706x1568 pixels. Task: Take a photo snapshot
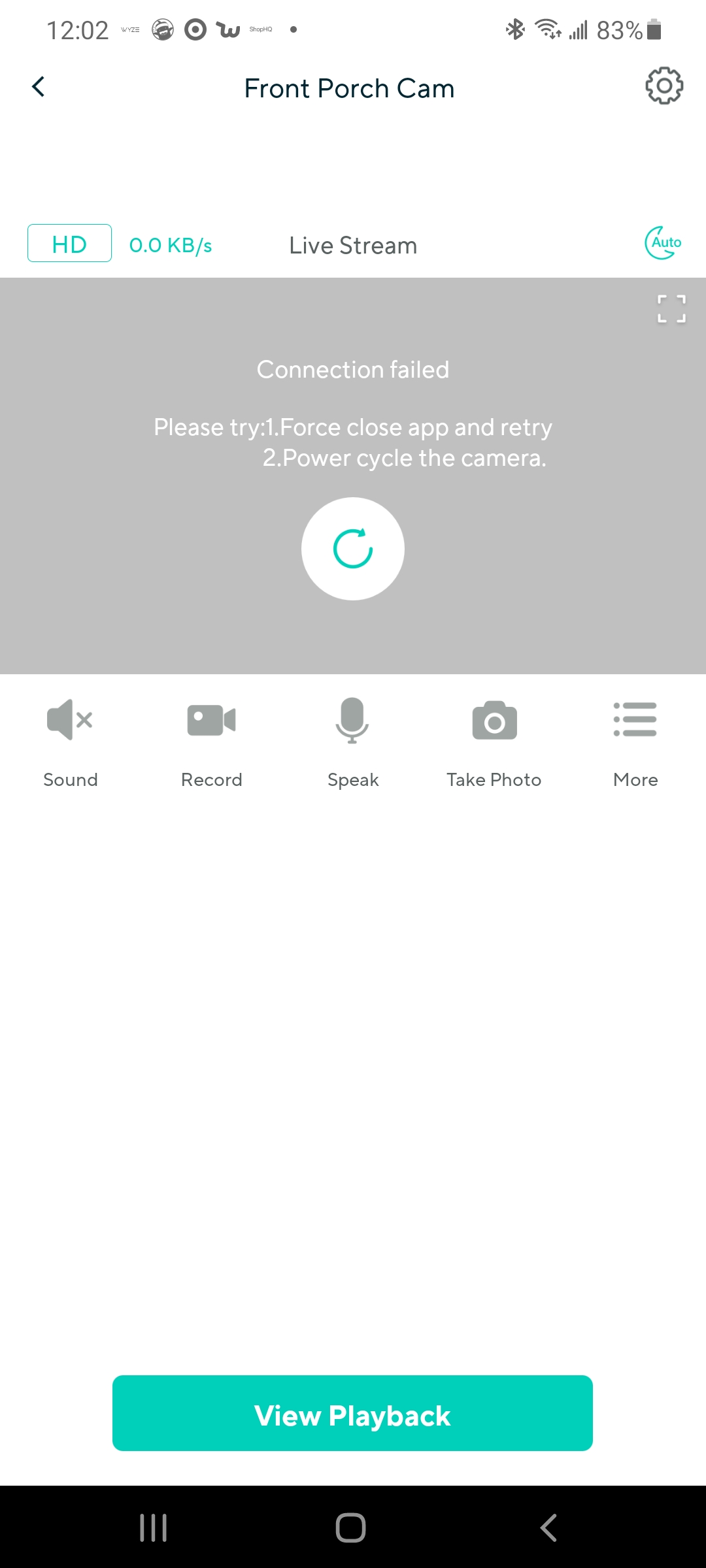tap(494, 742)
